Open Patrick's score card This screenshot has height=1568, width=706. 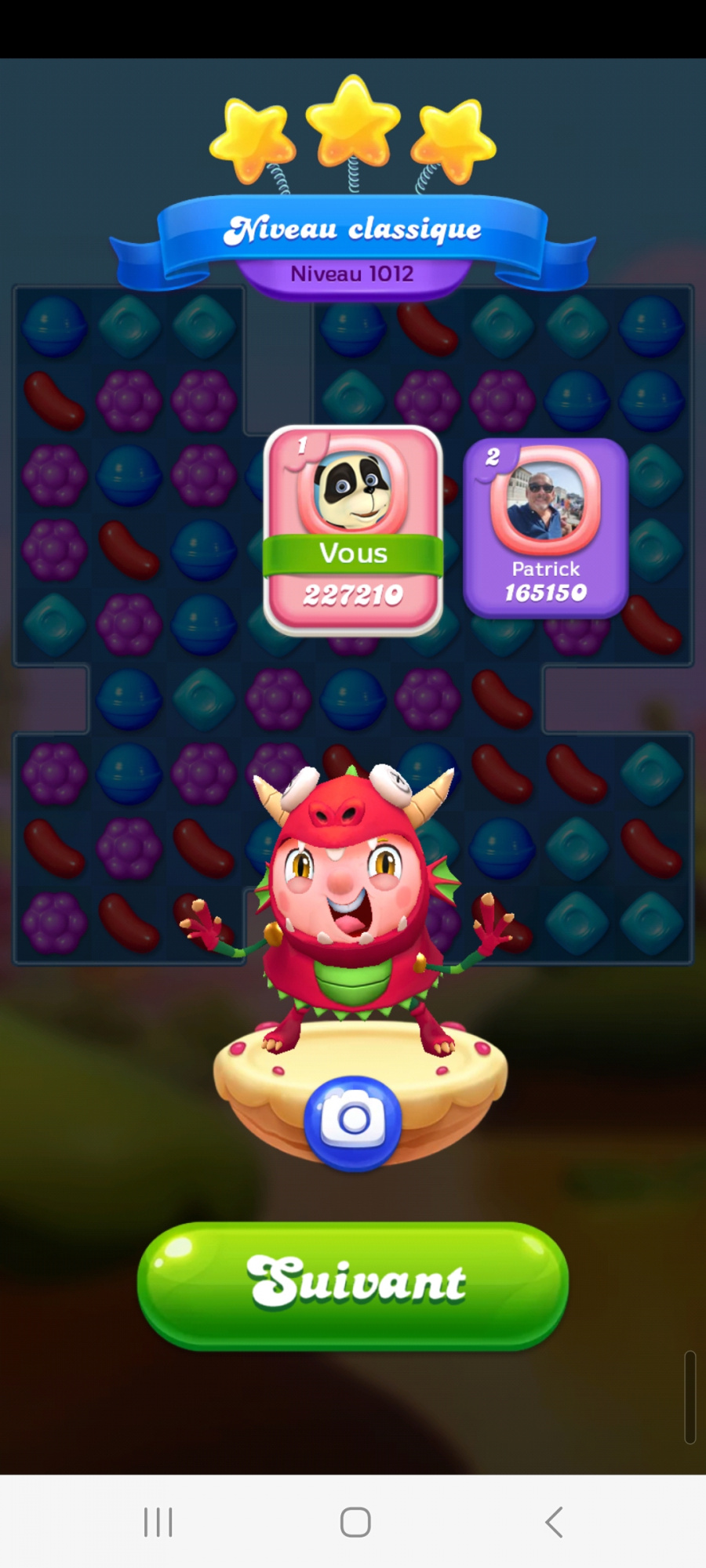click(x=545, y=528)
